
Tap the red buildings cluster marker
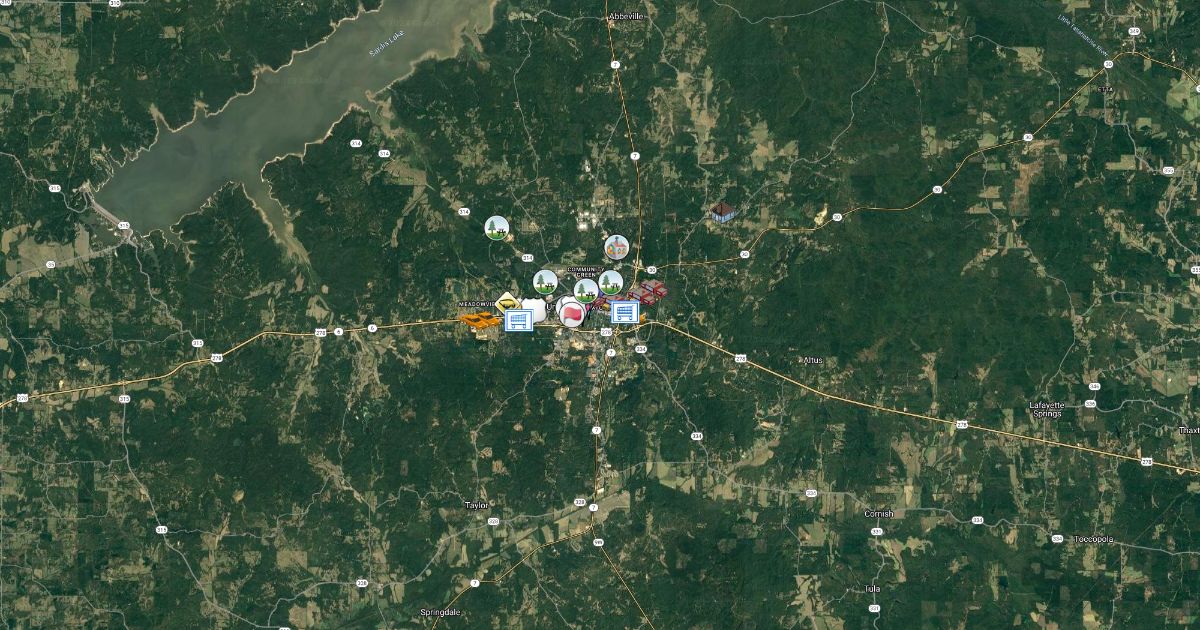[648, 292]
